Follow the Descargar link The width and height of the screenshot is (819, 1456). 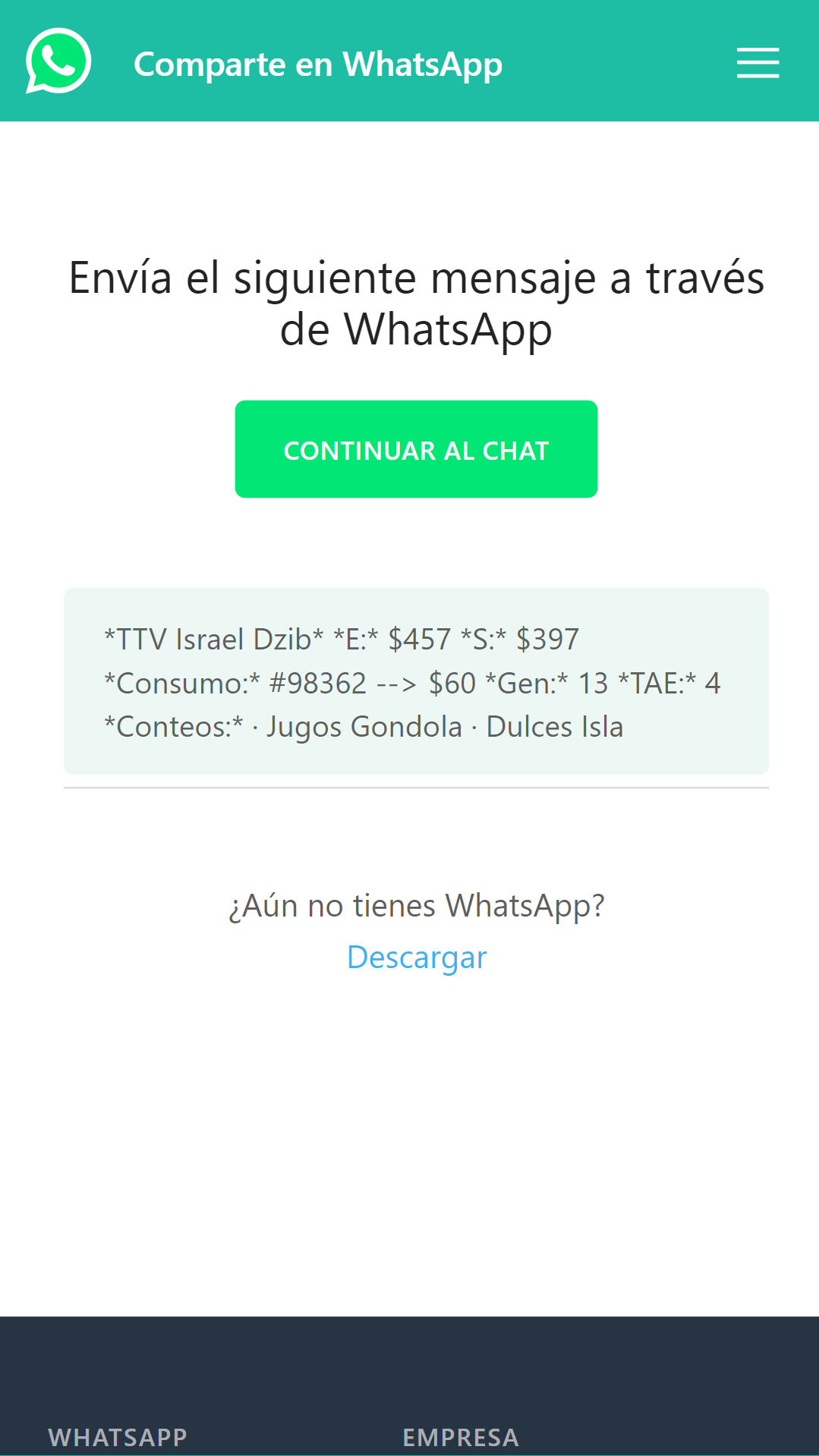[417, 958]
